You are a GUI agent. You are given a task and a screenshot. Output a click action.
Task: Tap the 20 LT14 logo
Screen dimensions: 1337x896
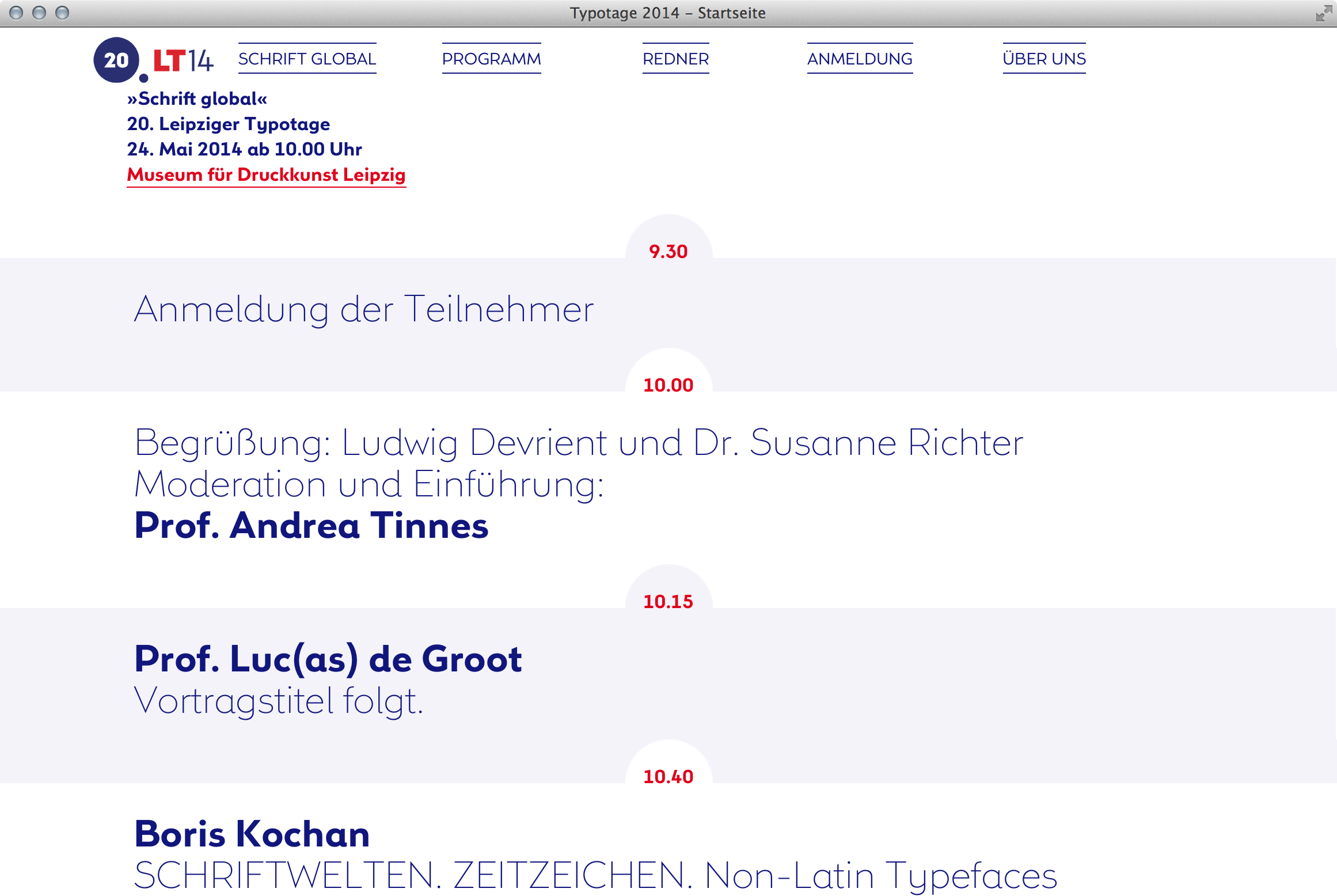pos(154,60)
